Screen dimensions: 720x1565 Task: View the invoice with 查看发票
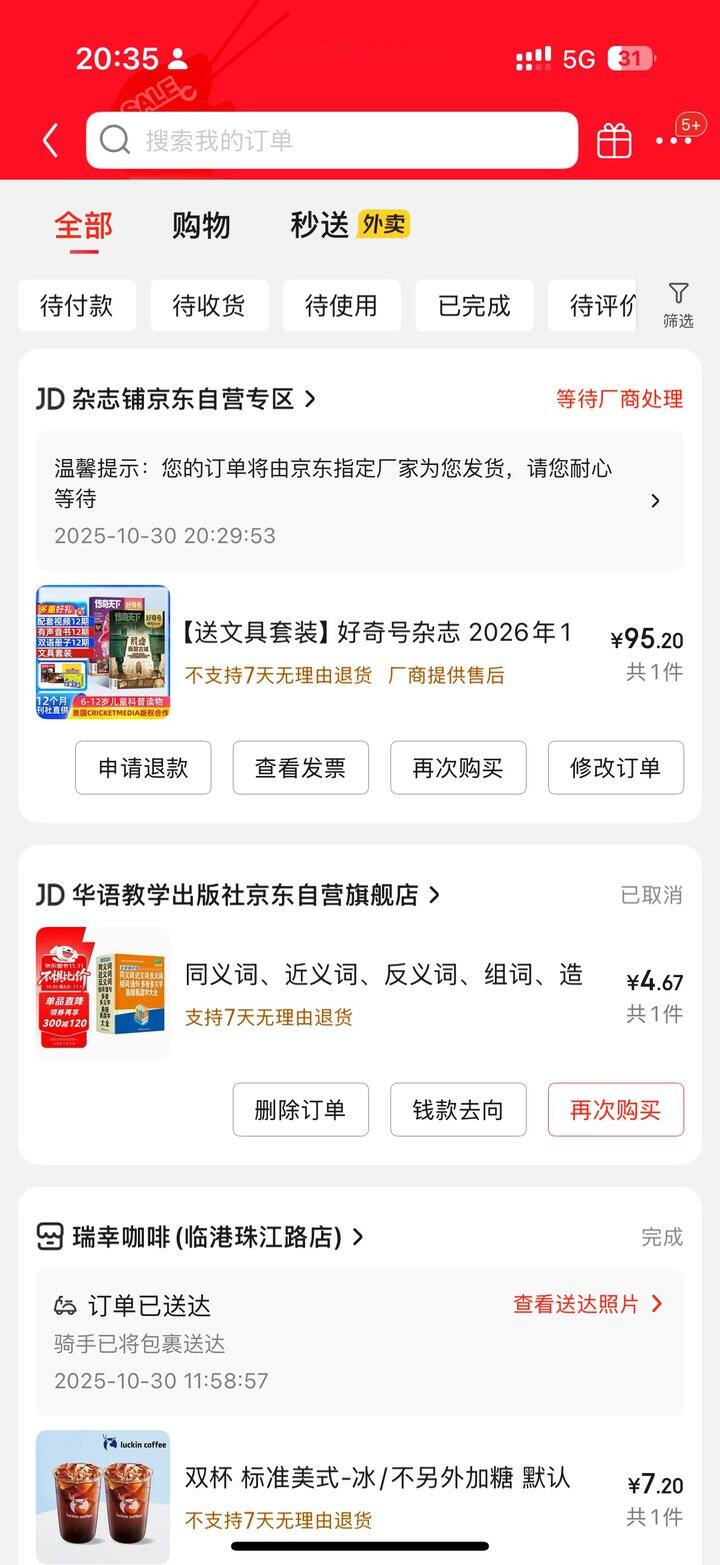click(300, 768)
